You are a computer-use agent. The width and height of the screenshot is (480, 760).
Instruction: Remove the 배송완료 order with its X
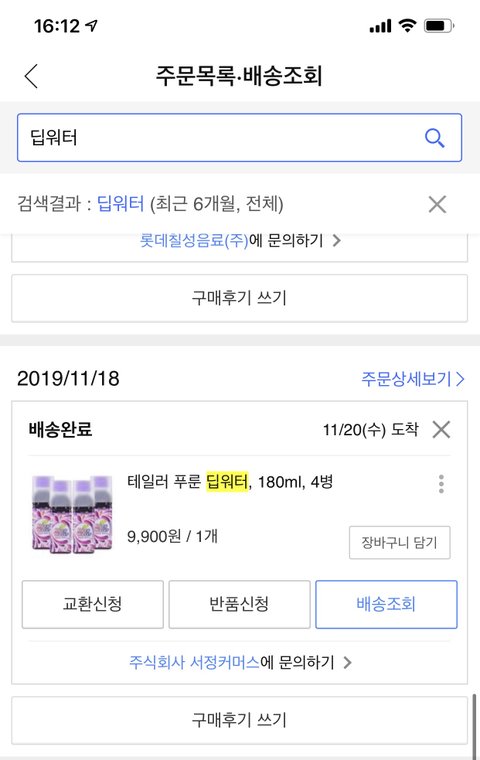[x=441, y=429]
